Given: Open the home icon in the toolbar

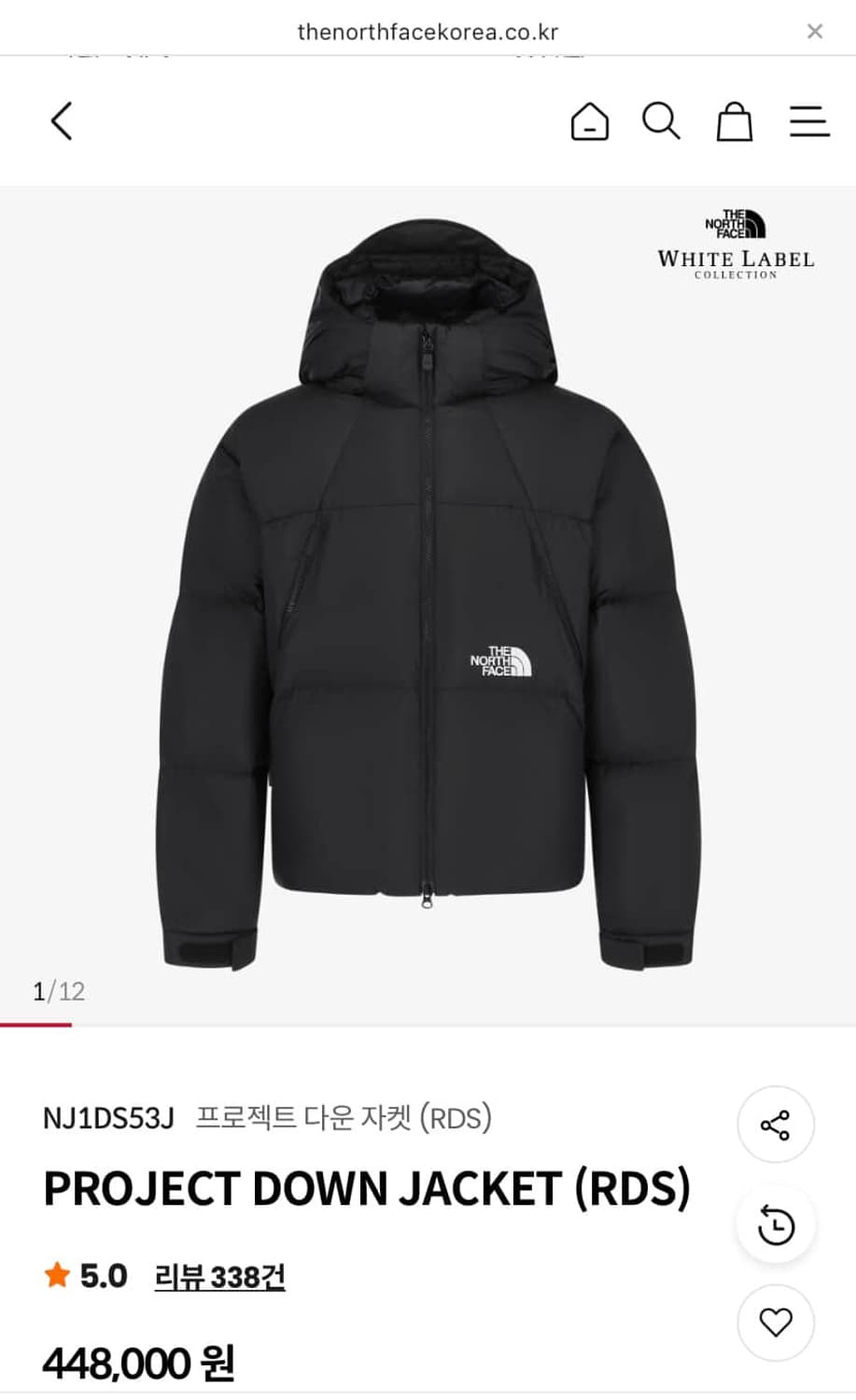Looking at the screenshot, I should 590,120.
